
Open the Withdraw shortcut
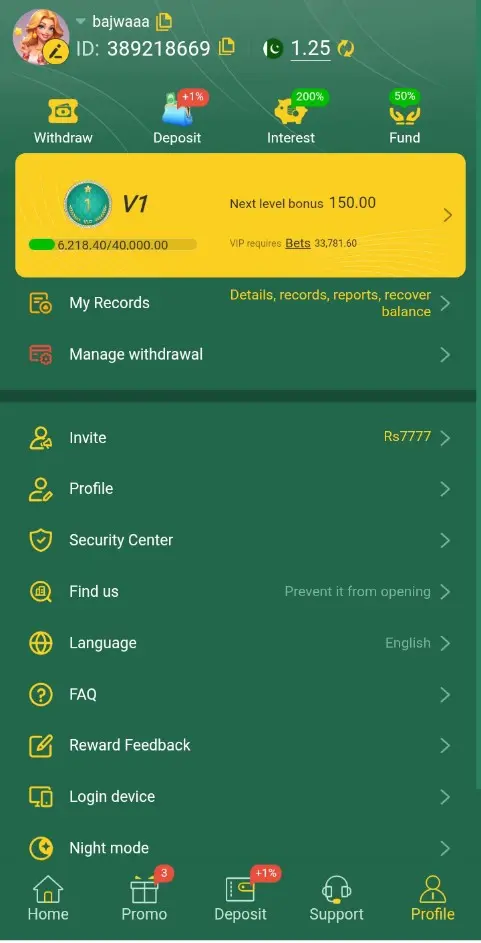pos(63,121)
